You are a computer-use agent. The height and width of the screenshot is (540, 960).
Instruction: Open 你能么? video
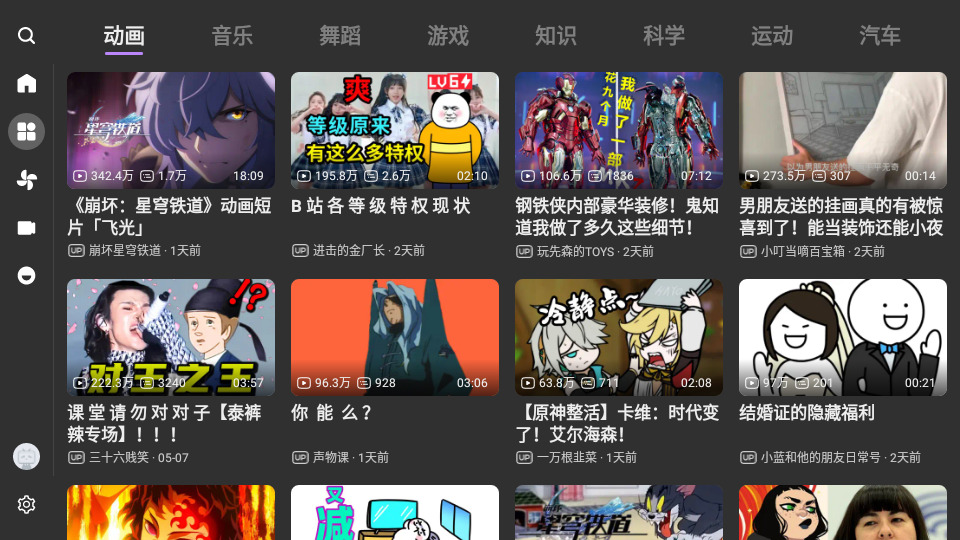coord(395,337)
